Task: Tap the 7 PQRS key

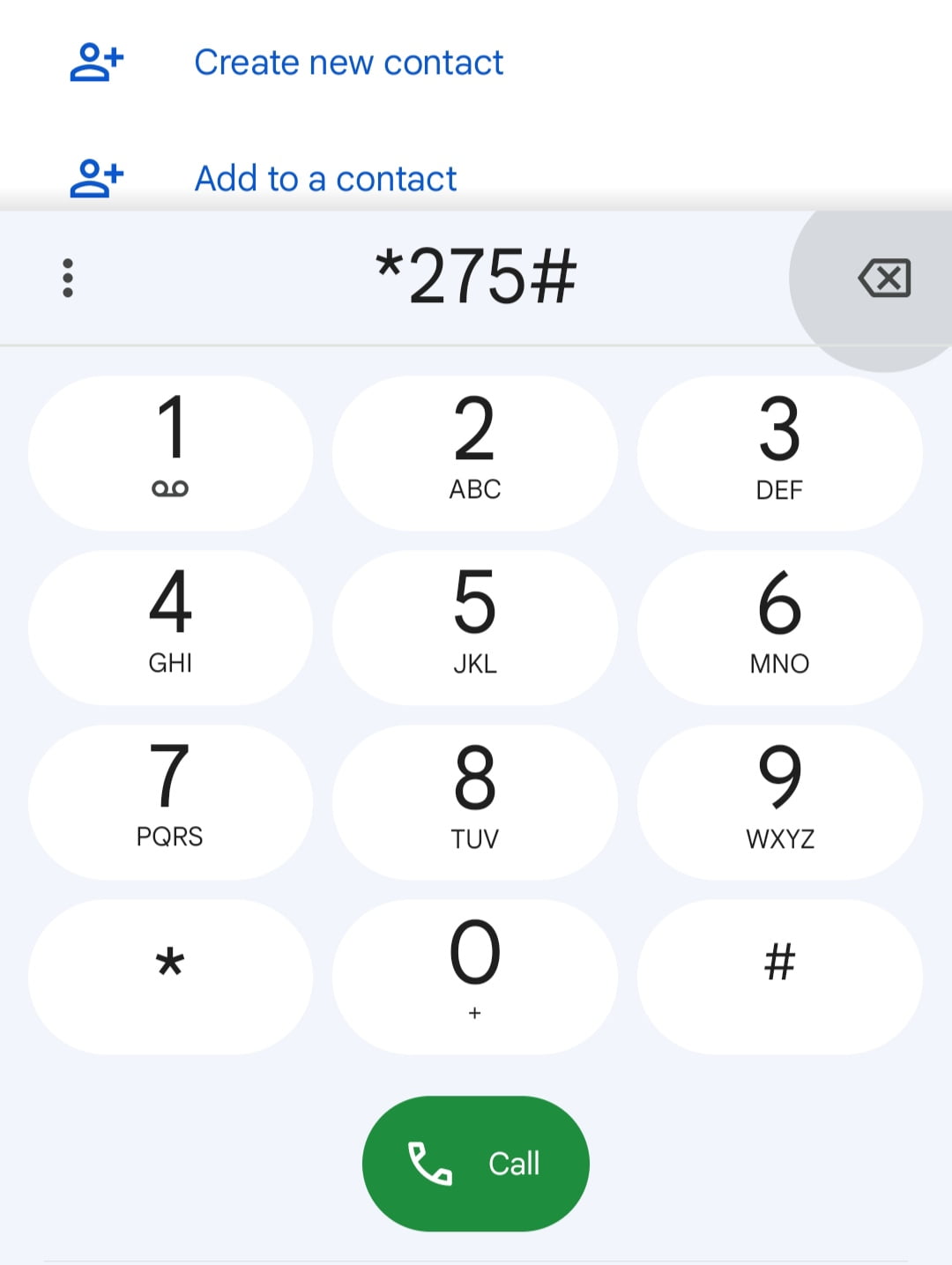Action: coord(171,800)
